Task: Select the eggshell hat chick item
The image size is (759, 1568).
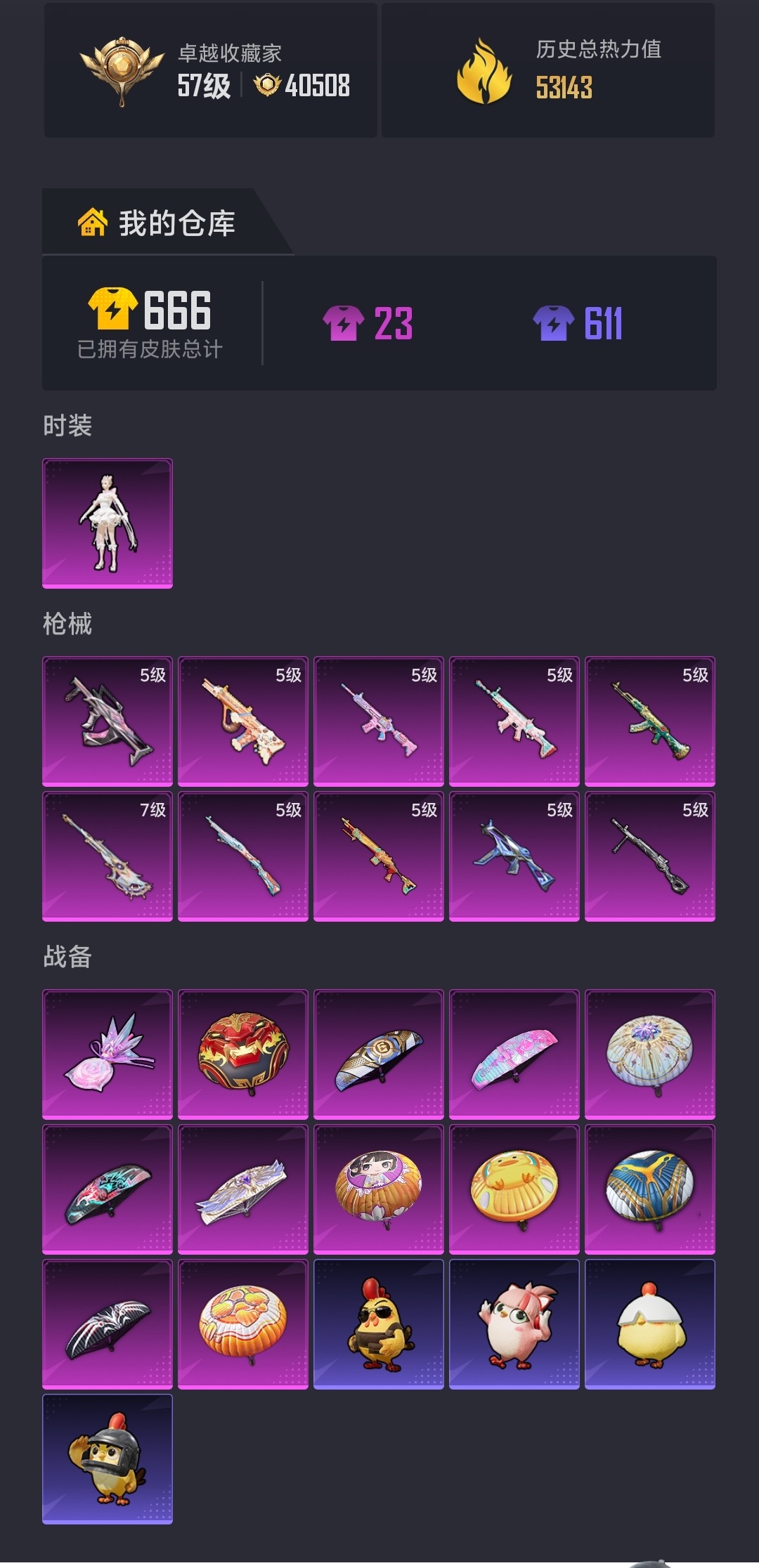Action: coord(649,1324)
